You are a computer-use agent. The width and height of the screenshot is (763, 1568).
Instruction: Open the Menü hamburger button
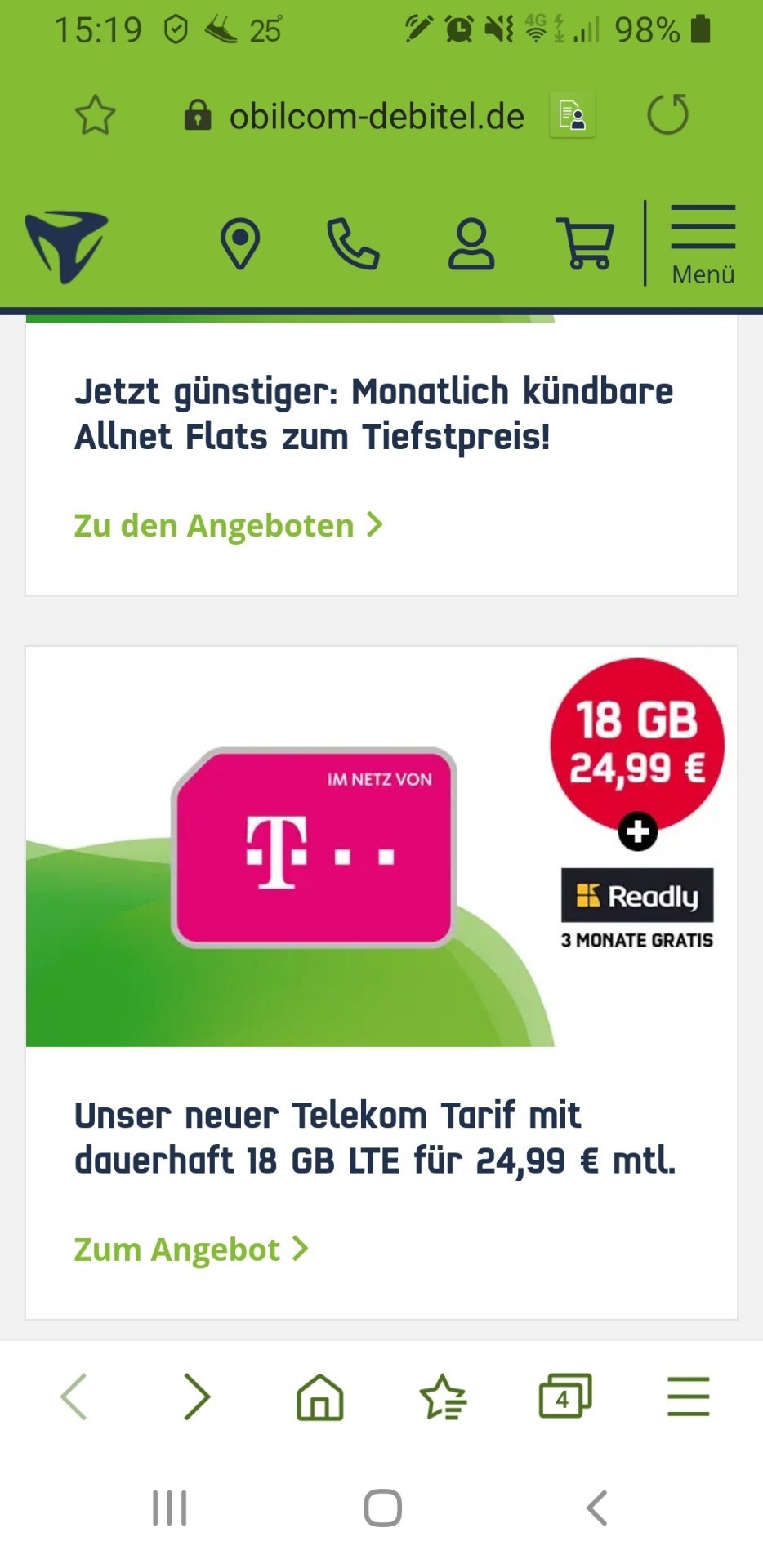703,245
